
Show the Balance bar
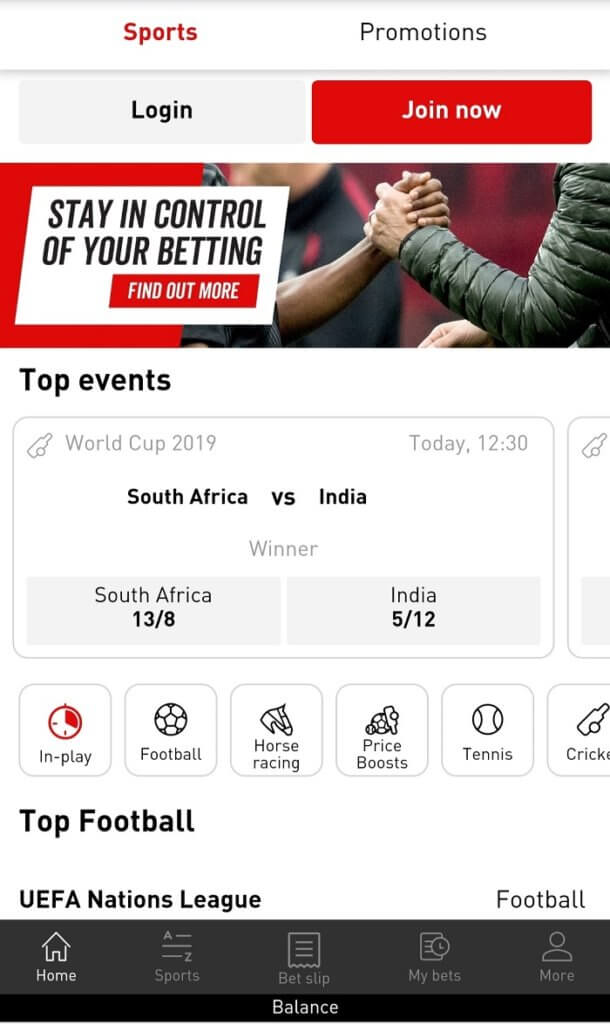305,1007
